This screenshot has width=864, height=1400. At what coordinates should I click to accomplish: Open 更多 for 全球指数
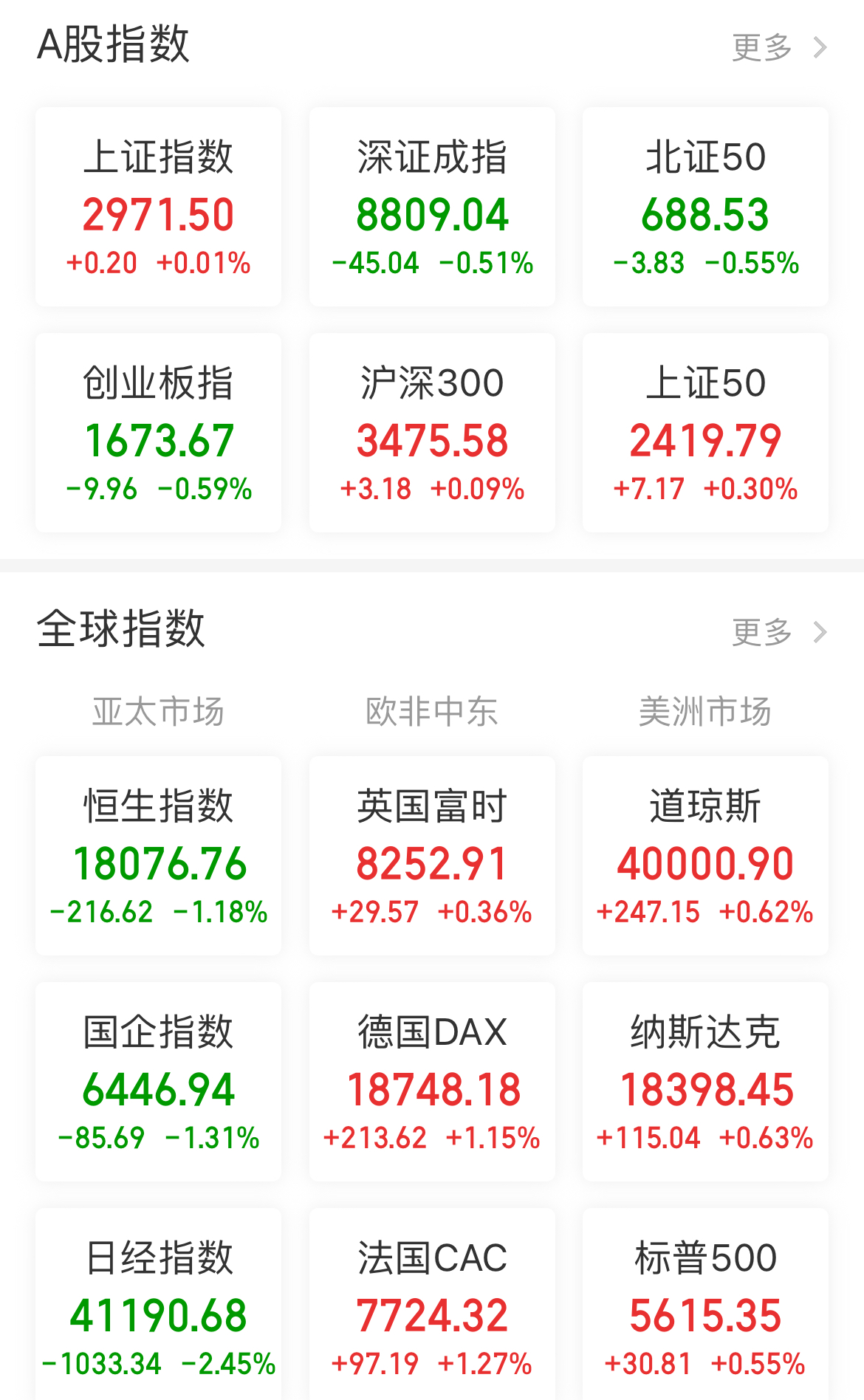pos(761,631)
